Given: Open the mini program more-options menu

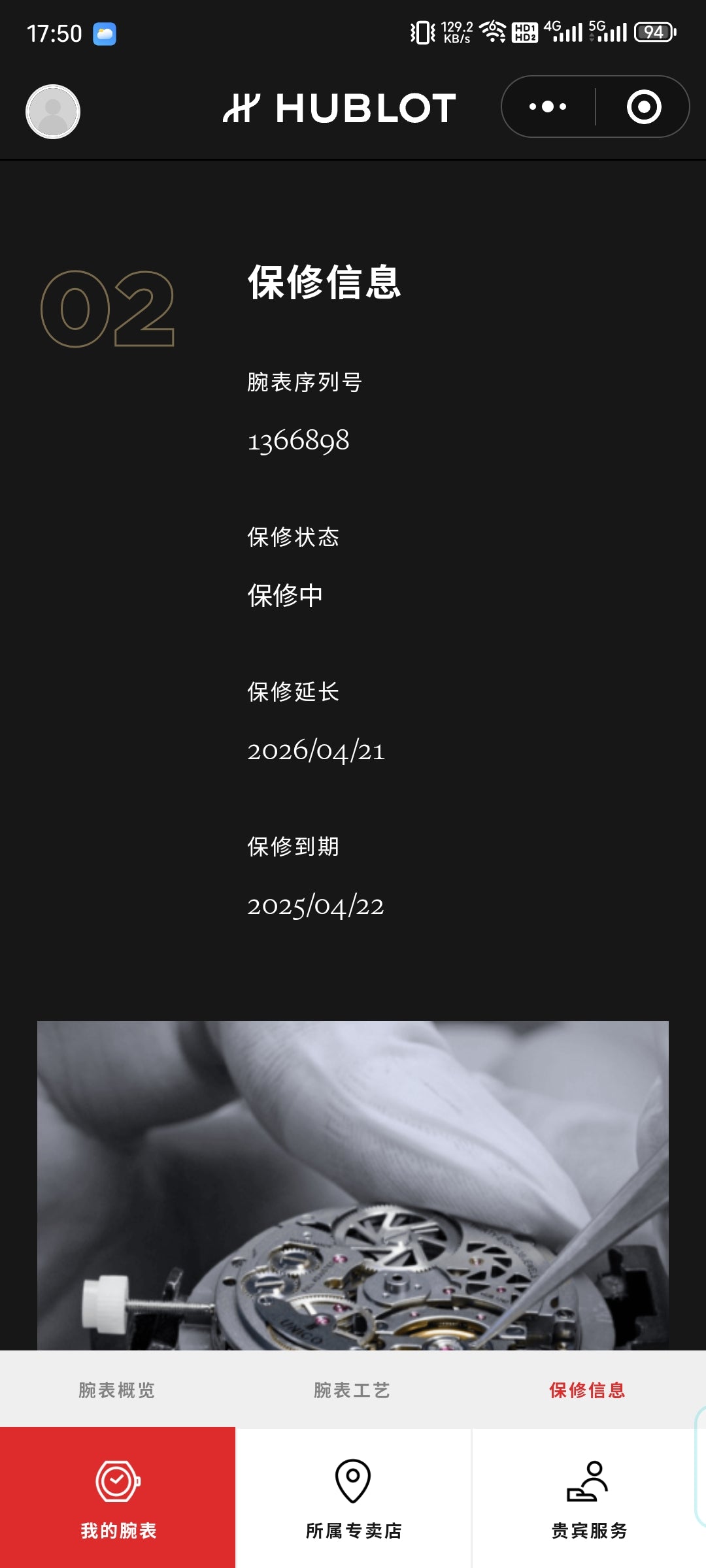Looking at the screenshot, I should coord(548,106).
